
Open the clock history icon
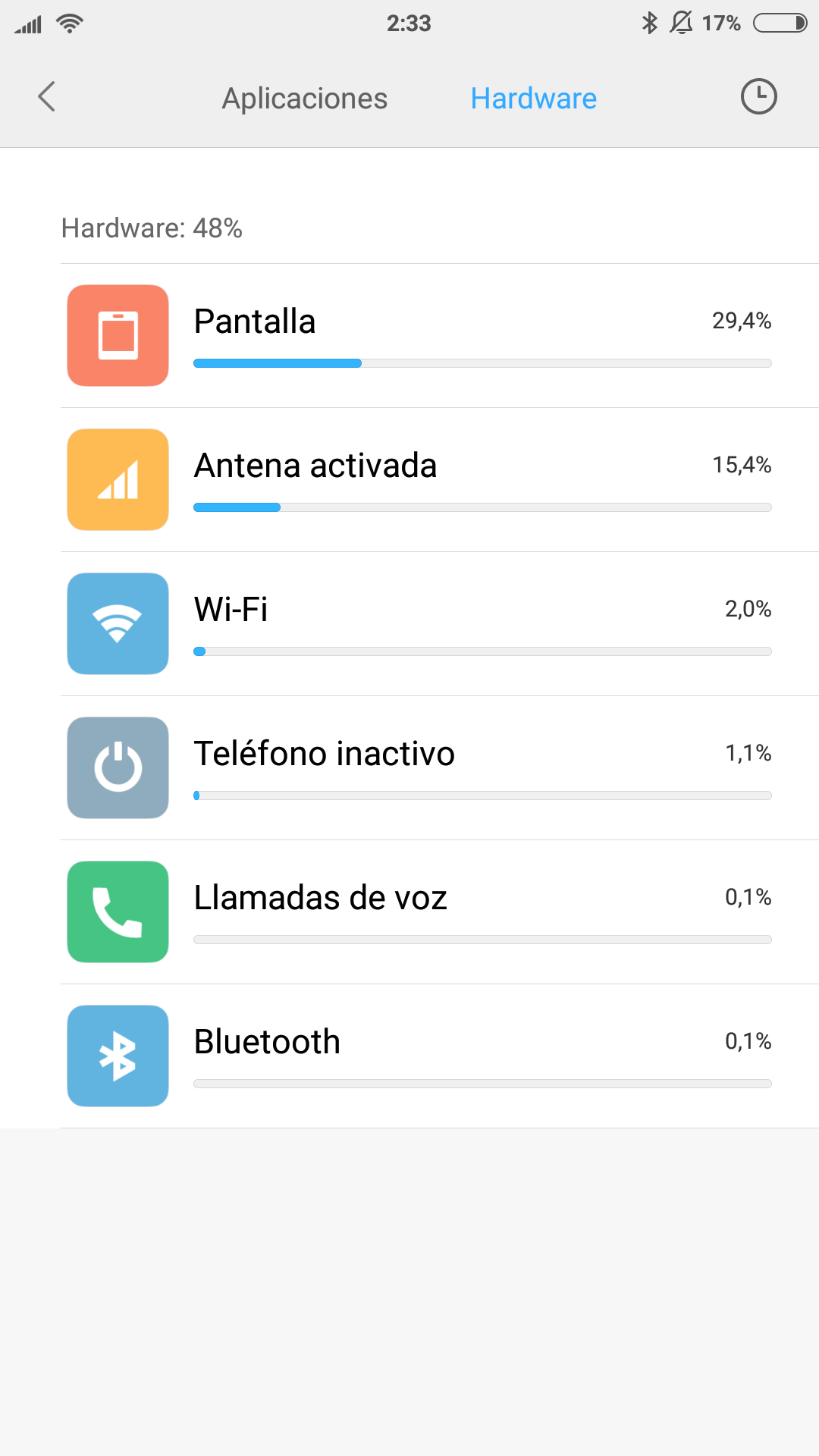point(758,97)
